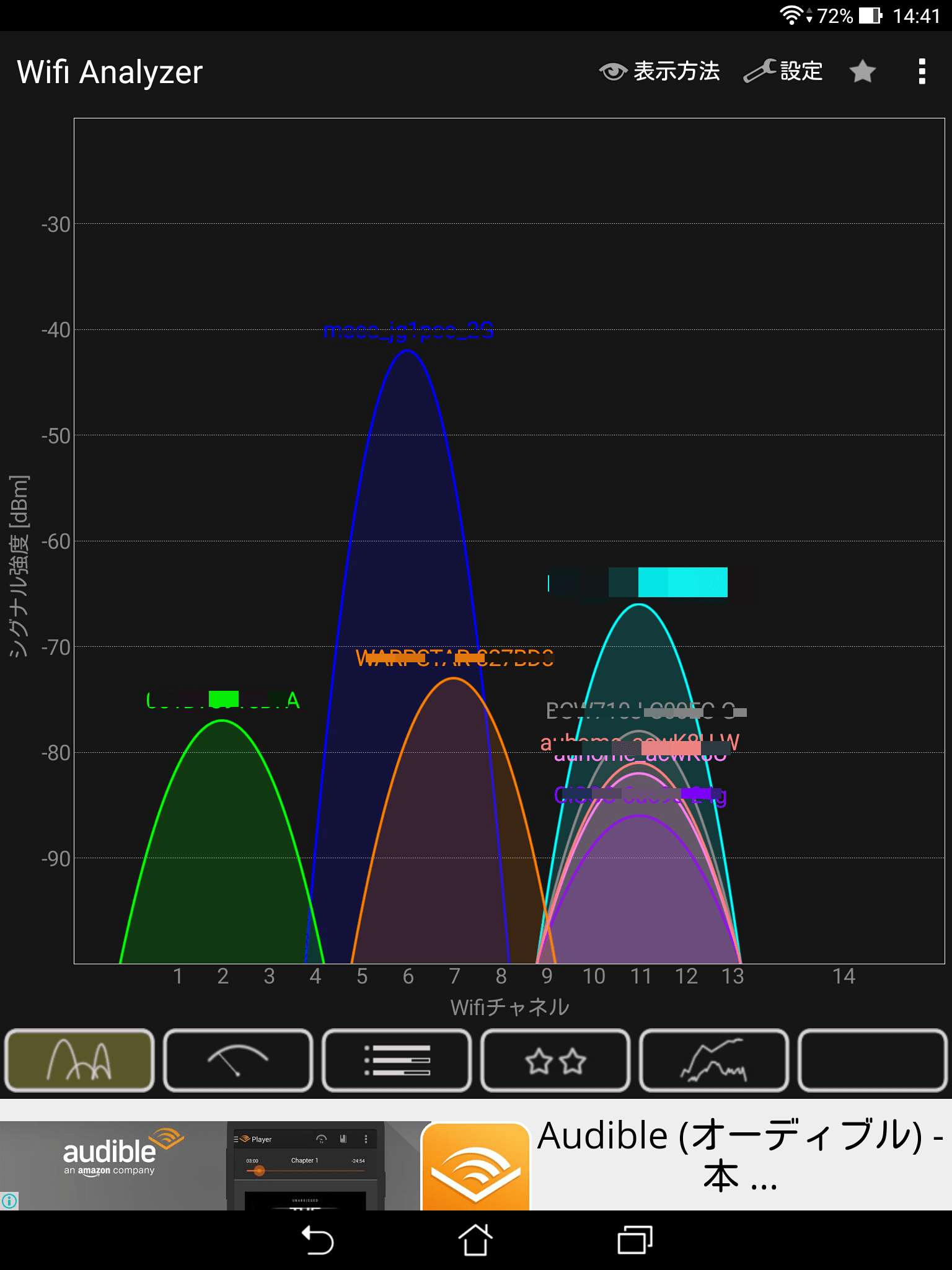Tap the star icon in the toolbar
This screenshot has width=952, height=1270.
[x=862, y=72]
